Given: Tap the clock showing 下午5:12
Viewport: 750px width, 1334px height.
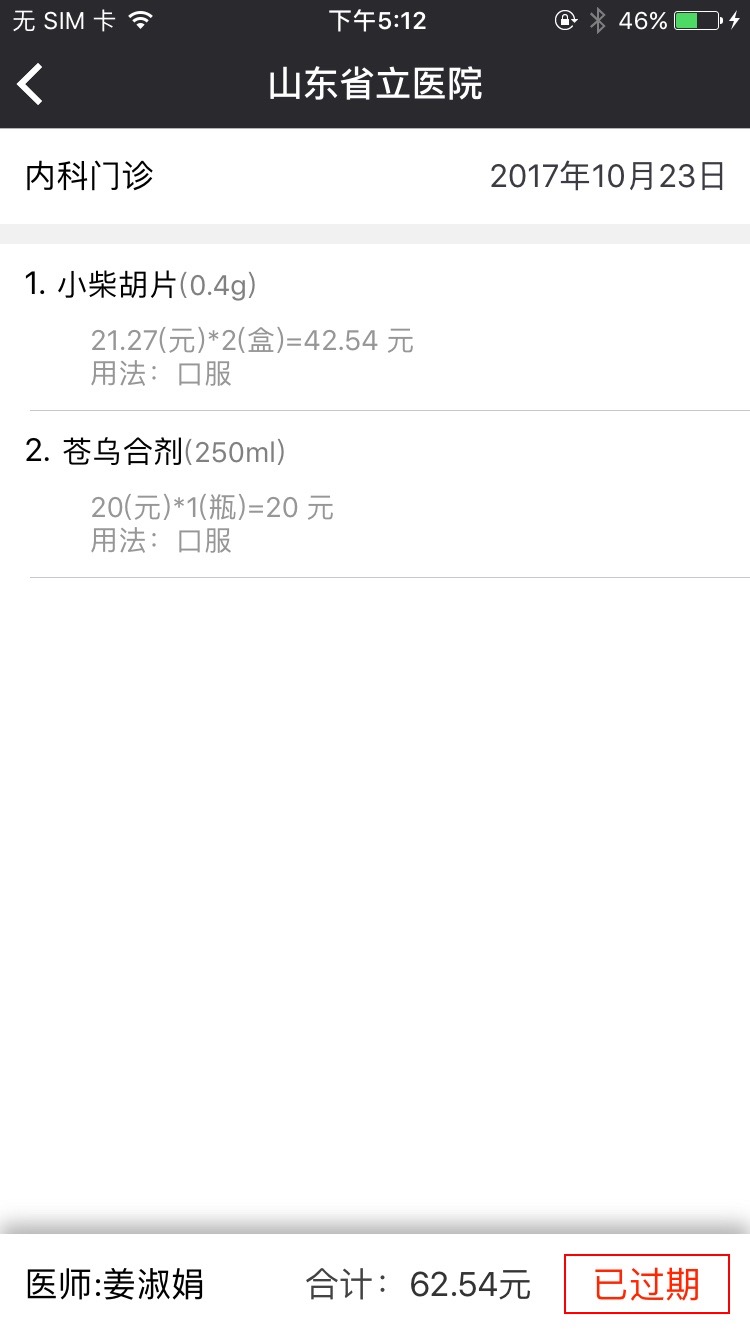Looking at the screenshot, I should pyautogui.click(x=376, y=18).
